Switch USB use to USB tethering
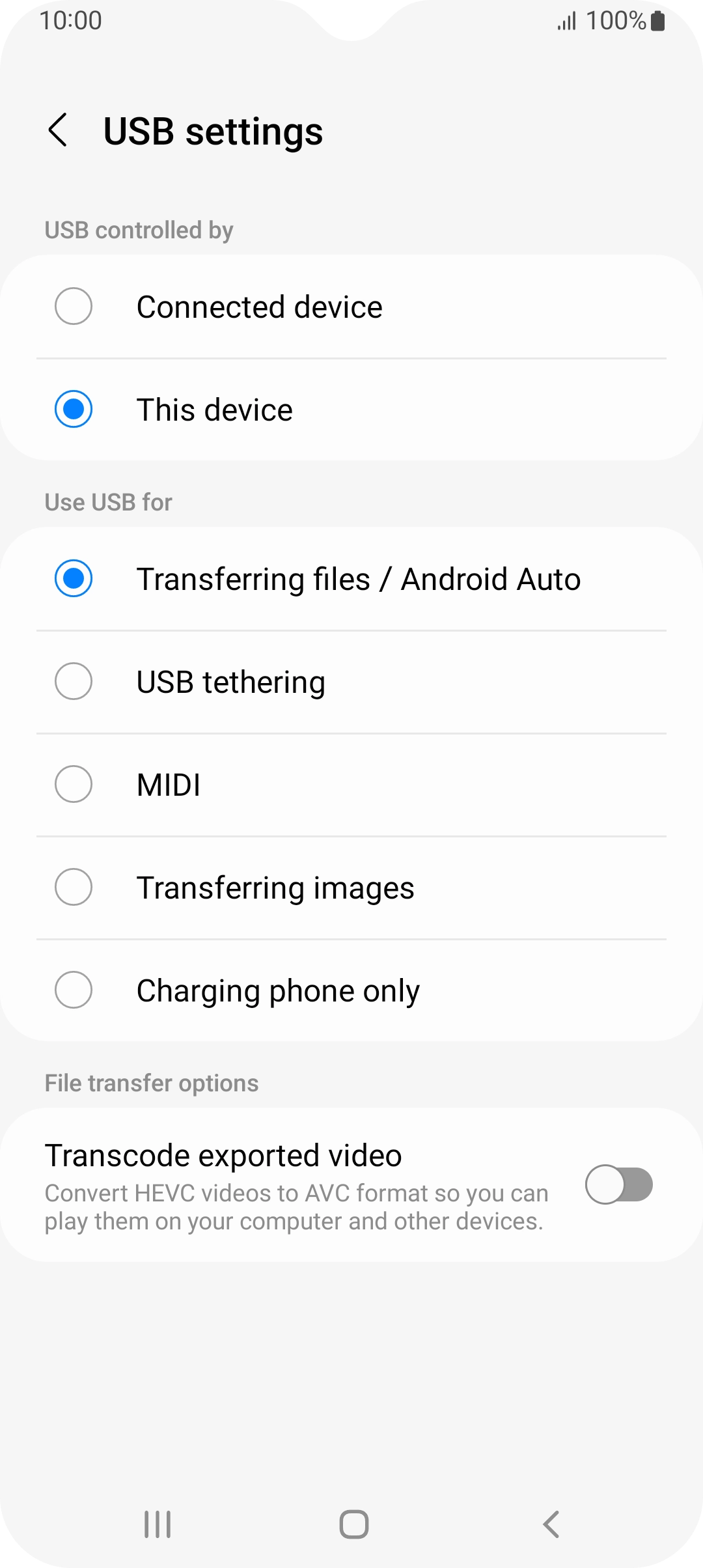This screenshot has width=703, height=1568. coord(351,682)
